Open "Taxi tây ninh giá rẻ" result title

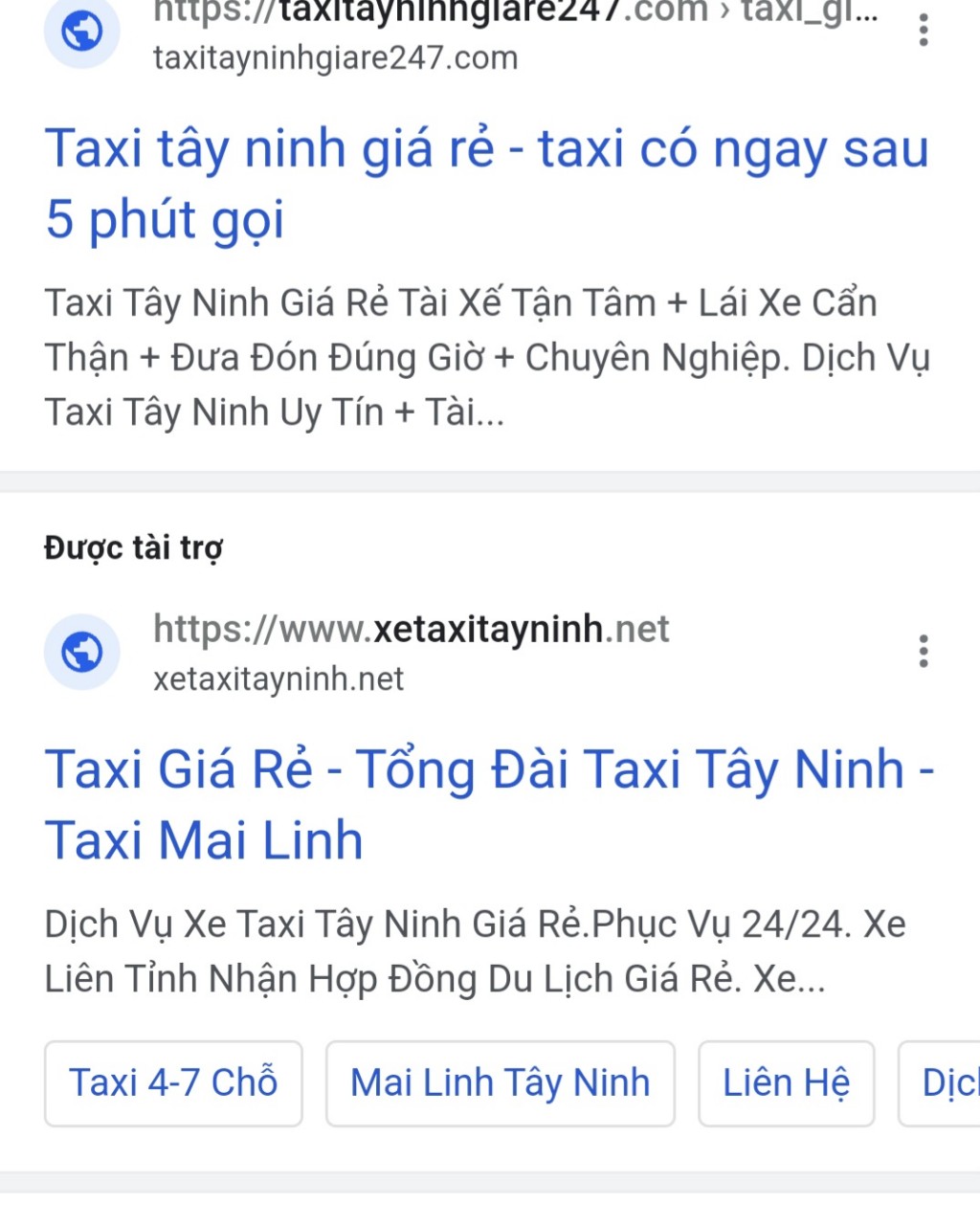pos(486,184)
